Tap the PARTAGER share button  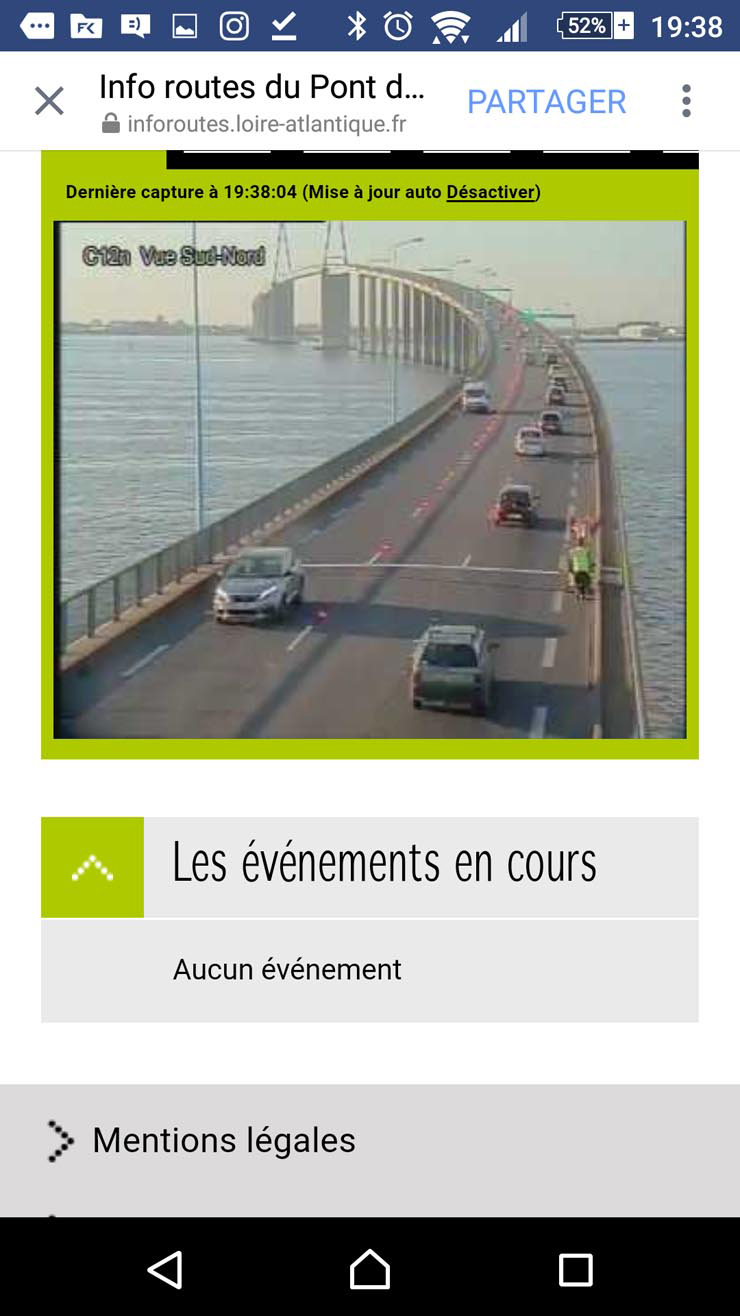coord(546,101)
